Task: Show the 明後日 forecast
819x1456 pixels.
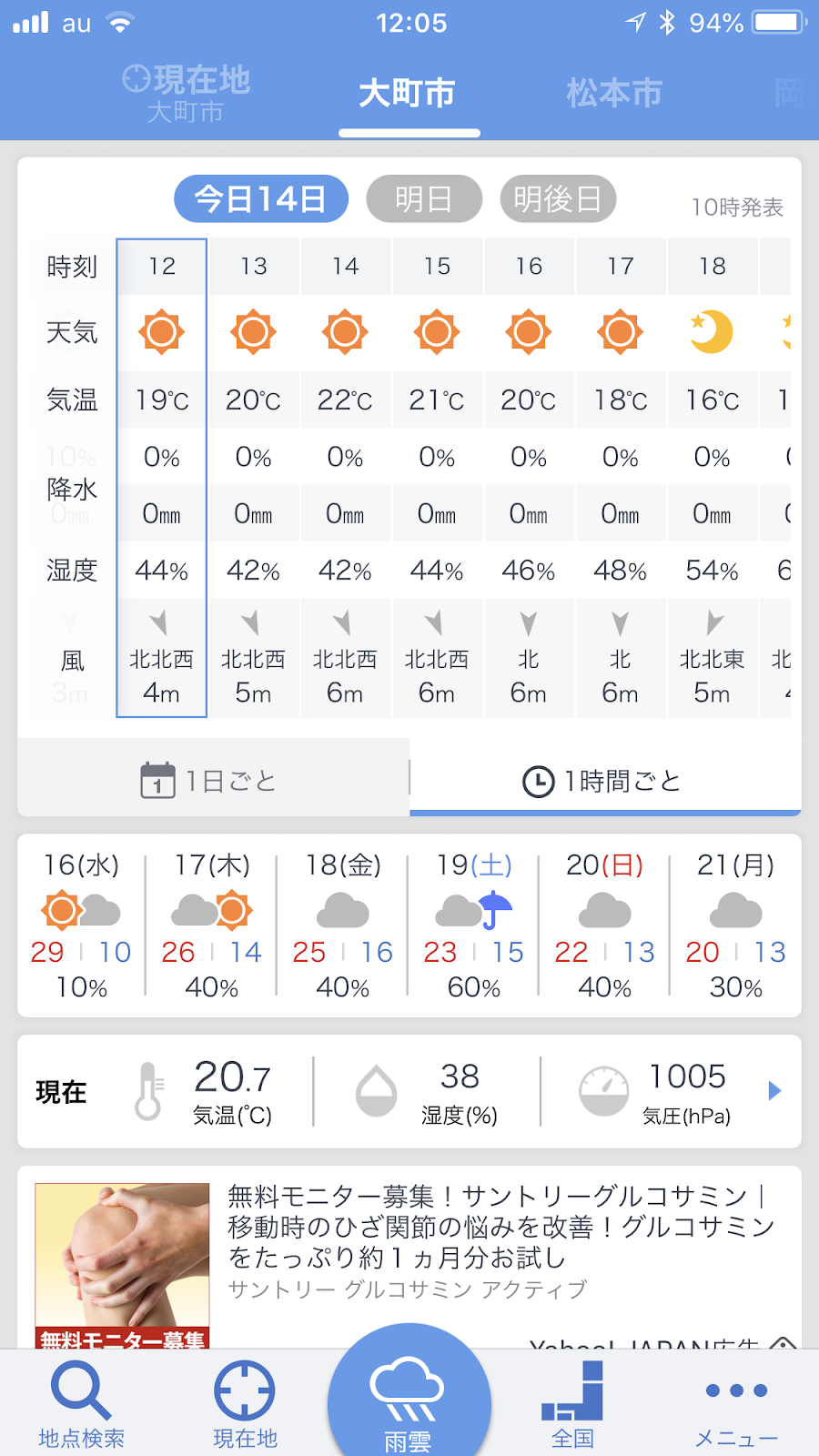Action: point(558,198)
